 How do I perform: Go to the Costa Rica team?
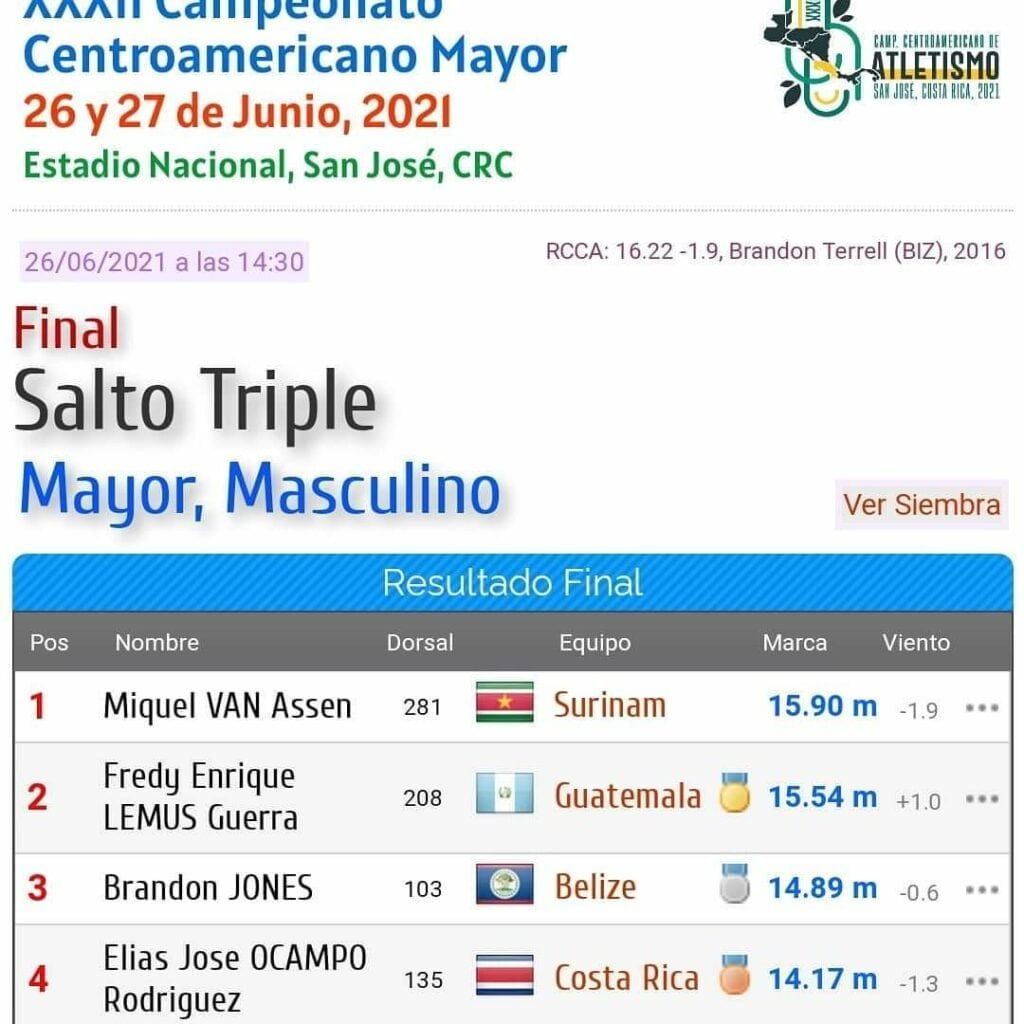(626, 979)
